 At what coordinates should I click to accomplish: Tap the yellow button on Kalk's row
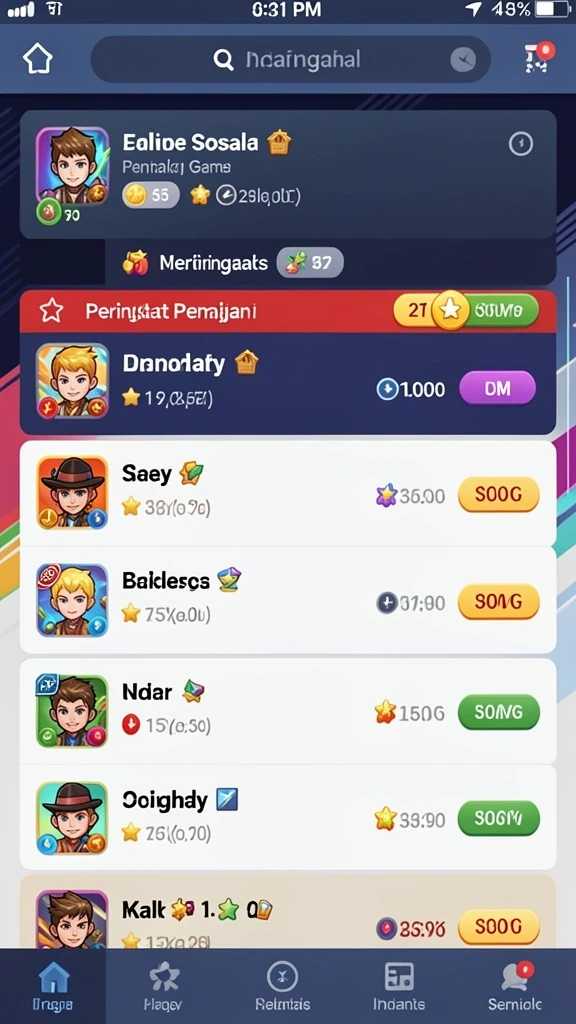499,926
